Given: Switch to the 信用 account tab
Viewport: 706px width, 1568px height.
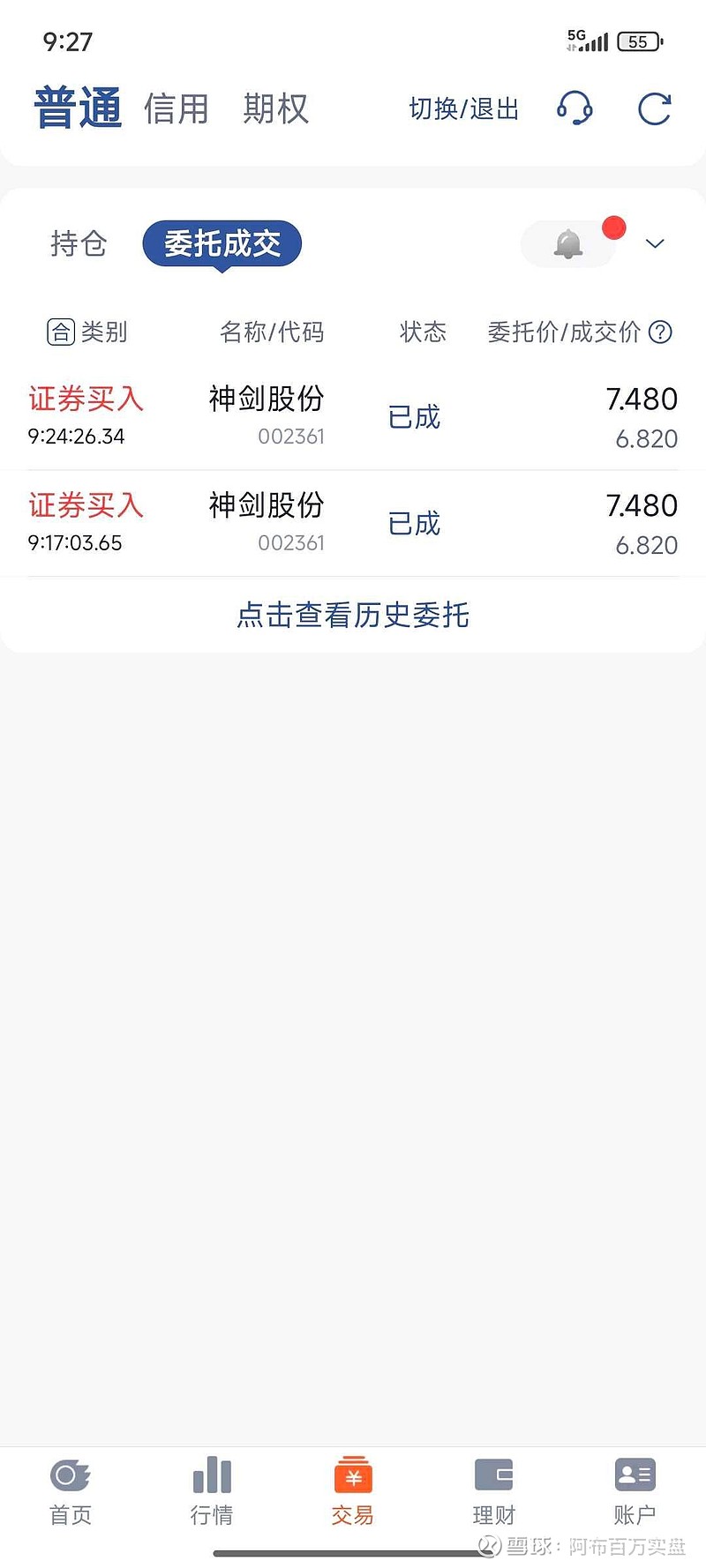Looking at the screenshot, I should pos(176,109).
